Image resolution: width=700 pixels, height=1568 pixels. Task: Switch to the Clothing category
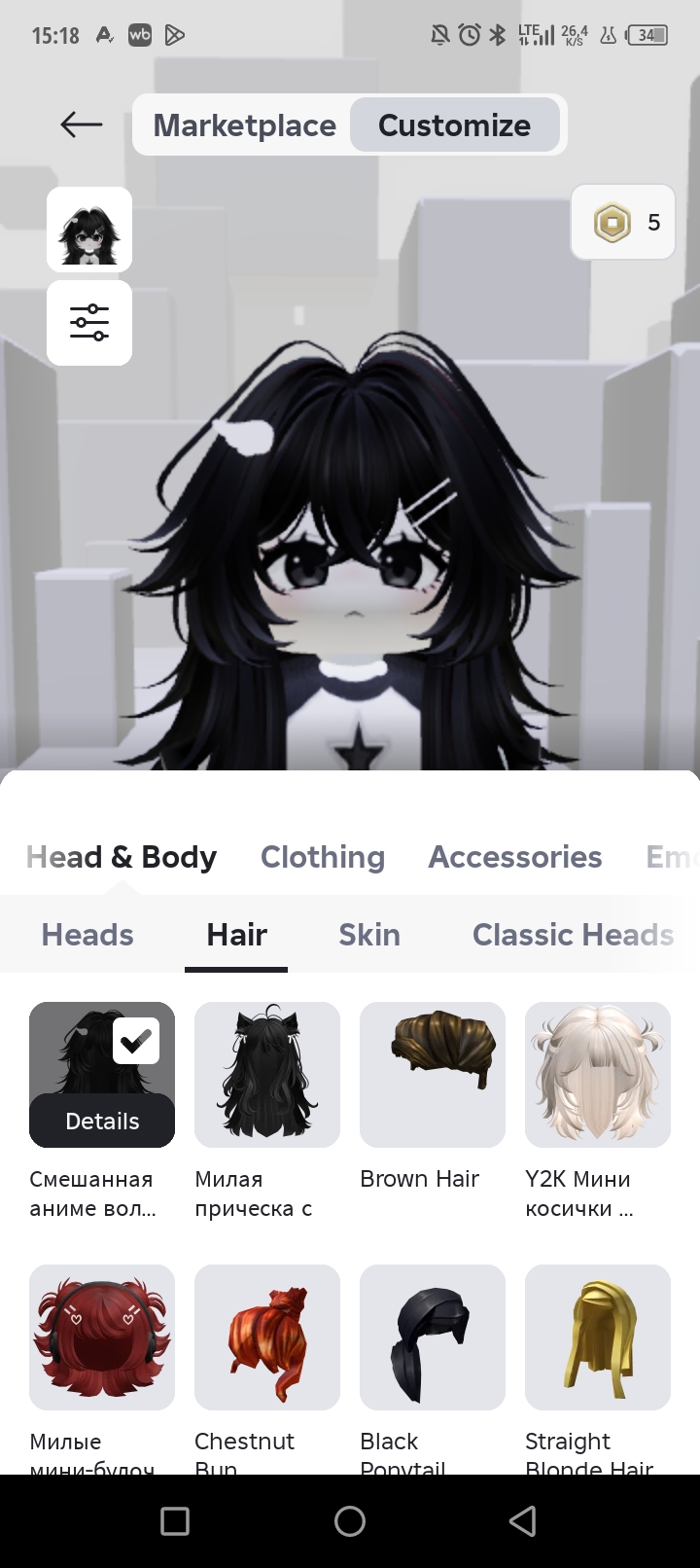[x=323, y=857]
